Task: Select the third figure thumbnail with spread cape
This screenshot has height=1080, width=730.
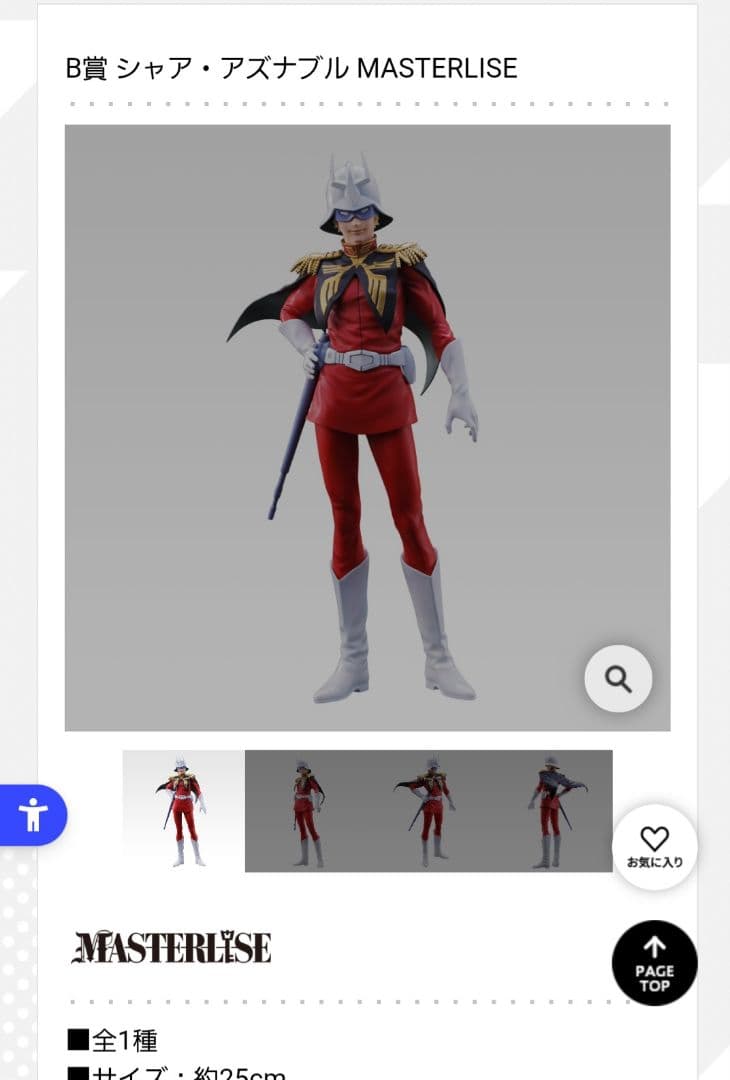Action: click(x=429, y=811)
